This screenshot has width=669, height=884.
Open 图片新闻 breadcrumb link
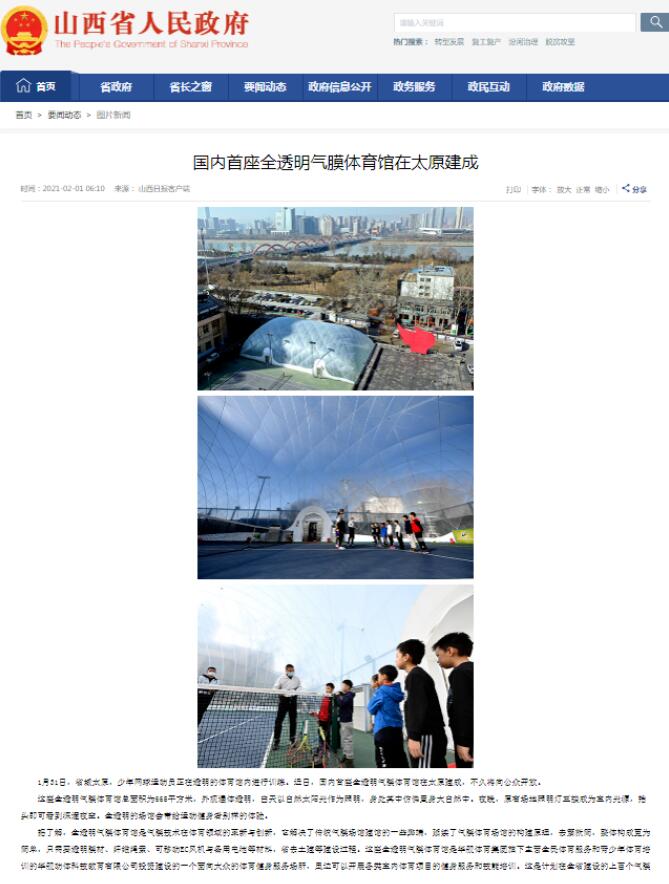coord(113,115)
